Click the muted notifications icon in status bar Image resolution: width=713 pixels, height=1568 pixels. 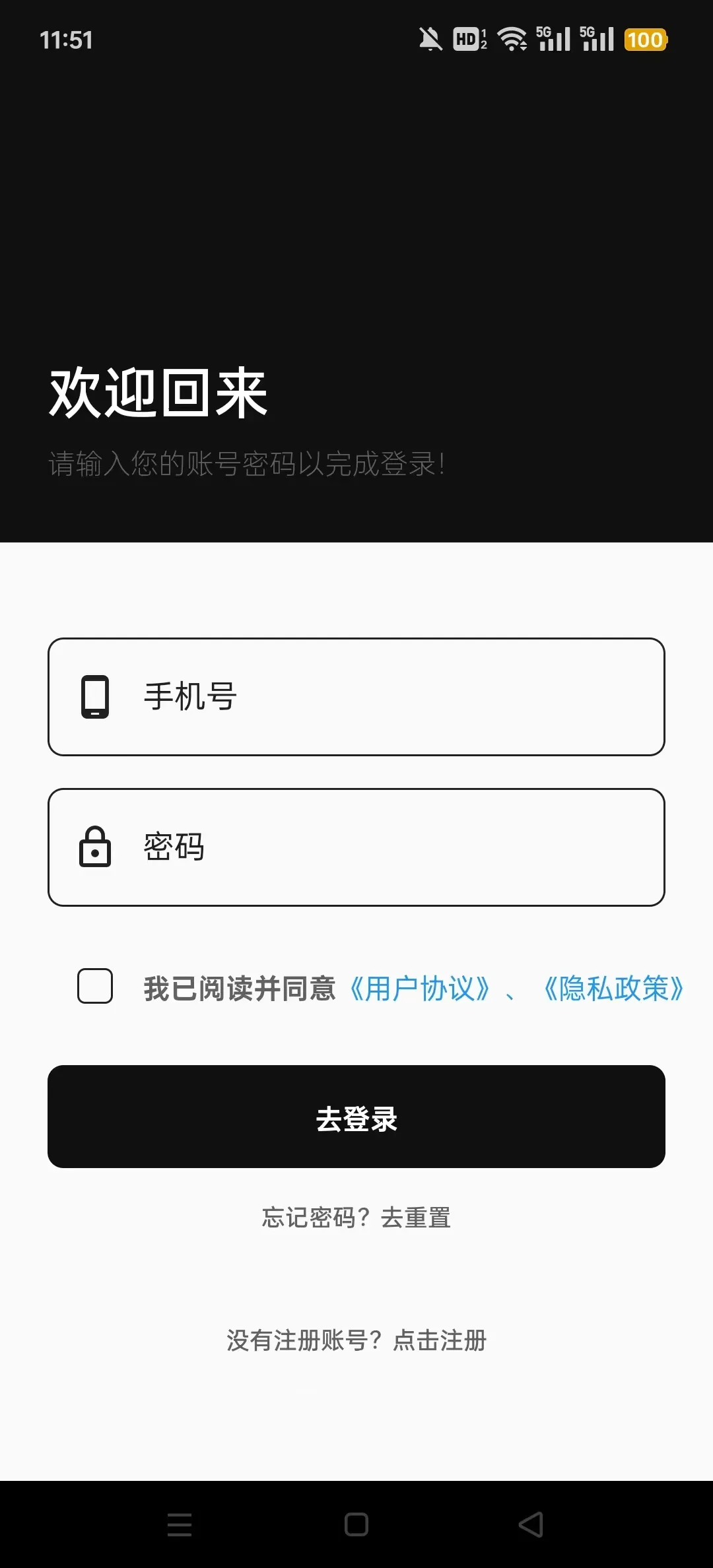[430, 41]
